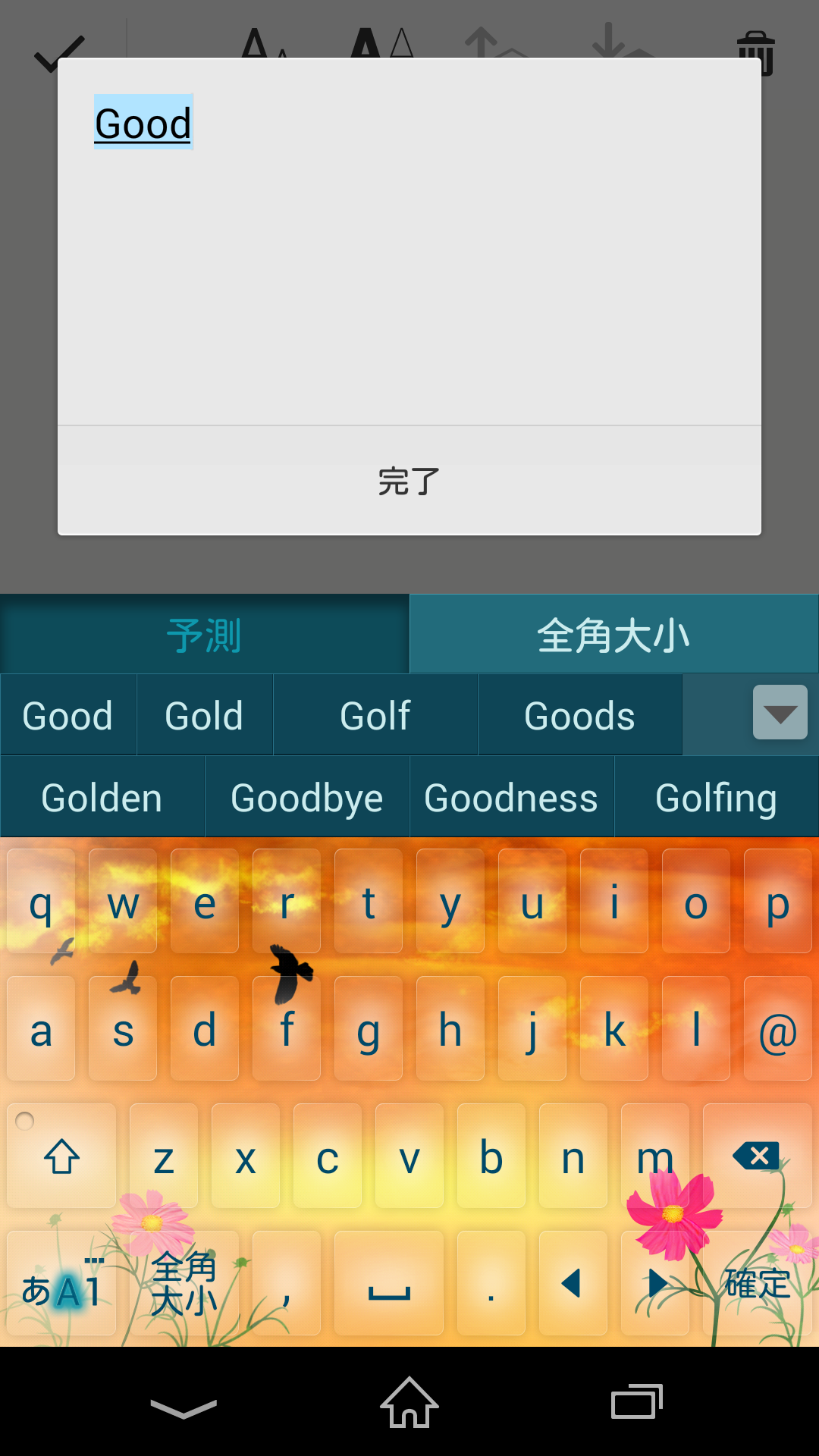Tap the space bar key
819x1456 pixels.
[389, 1283]
